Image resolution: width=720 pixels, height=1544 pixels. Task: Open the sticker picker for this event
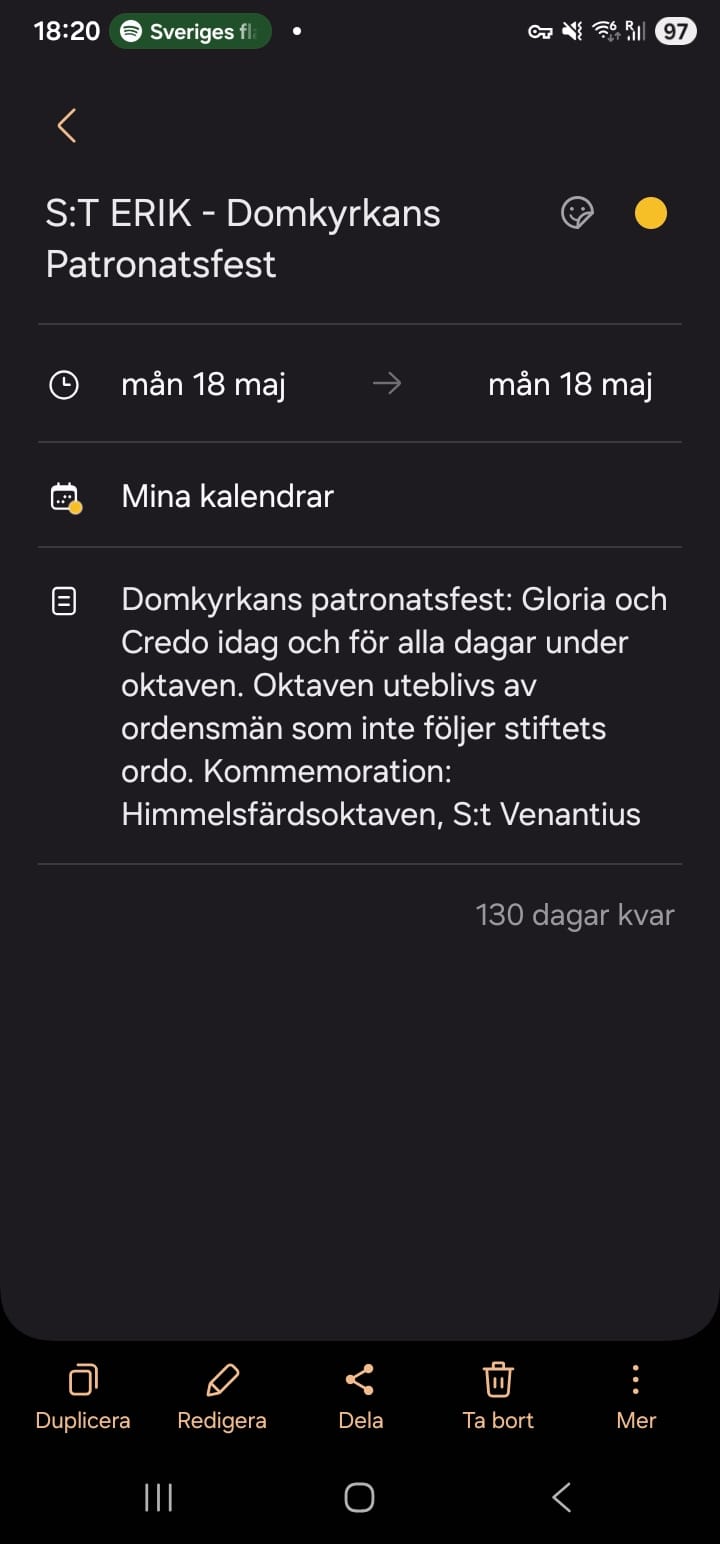(x=578, y=213)
